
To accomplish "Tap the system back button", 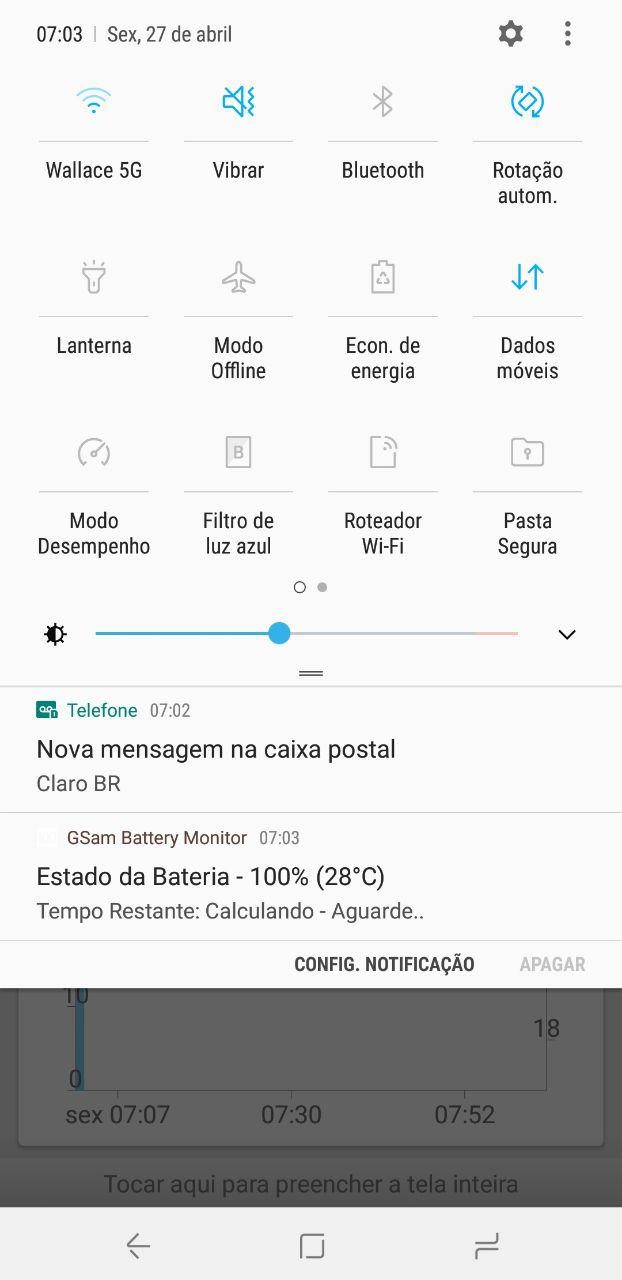I will 138,1246.
